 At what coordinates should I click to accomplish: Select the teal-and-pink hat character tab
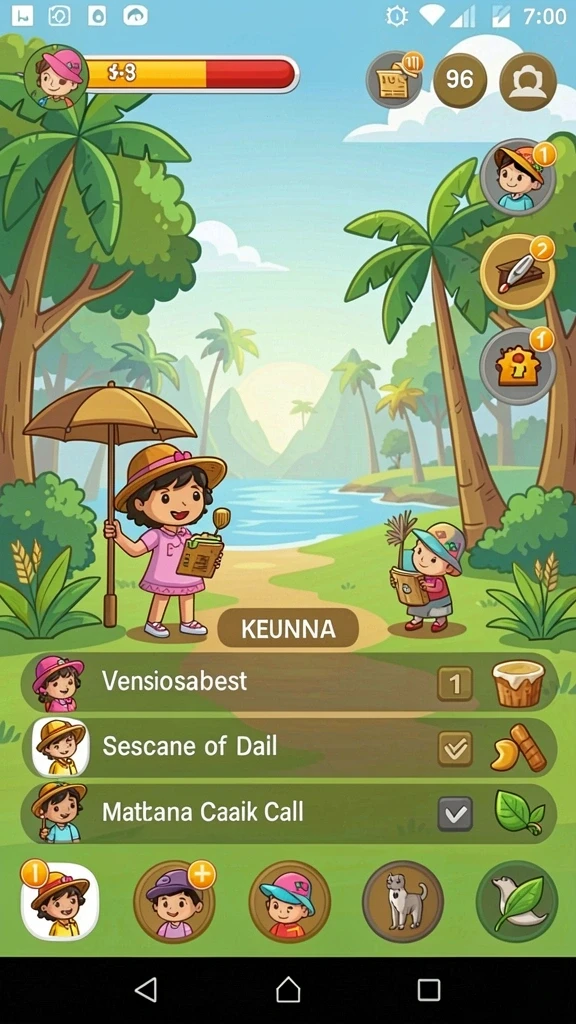coord(289,902)
